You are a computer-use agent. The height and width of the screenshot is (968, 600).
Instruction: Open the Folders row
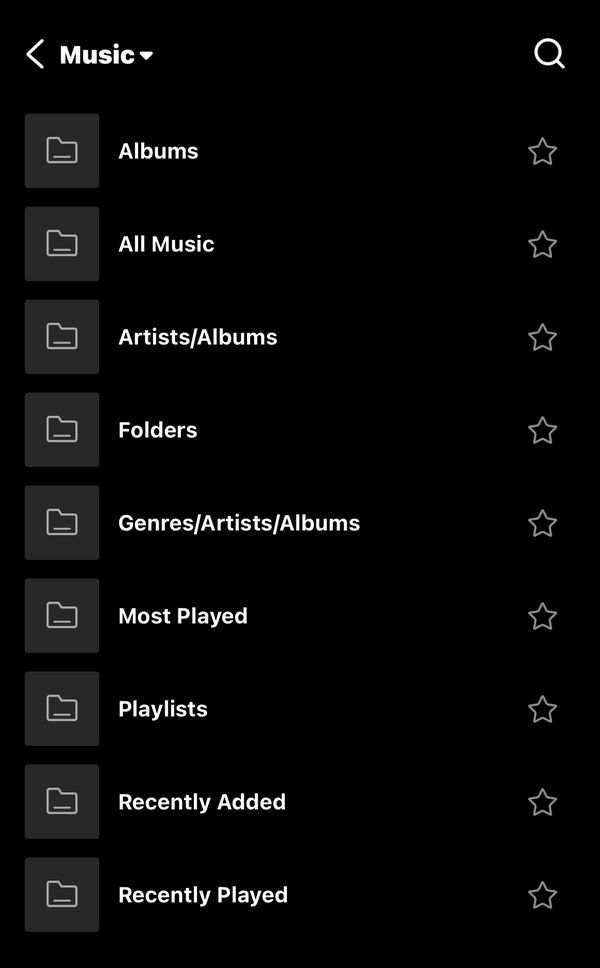(157, 430)
